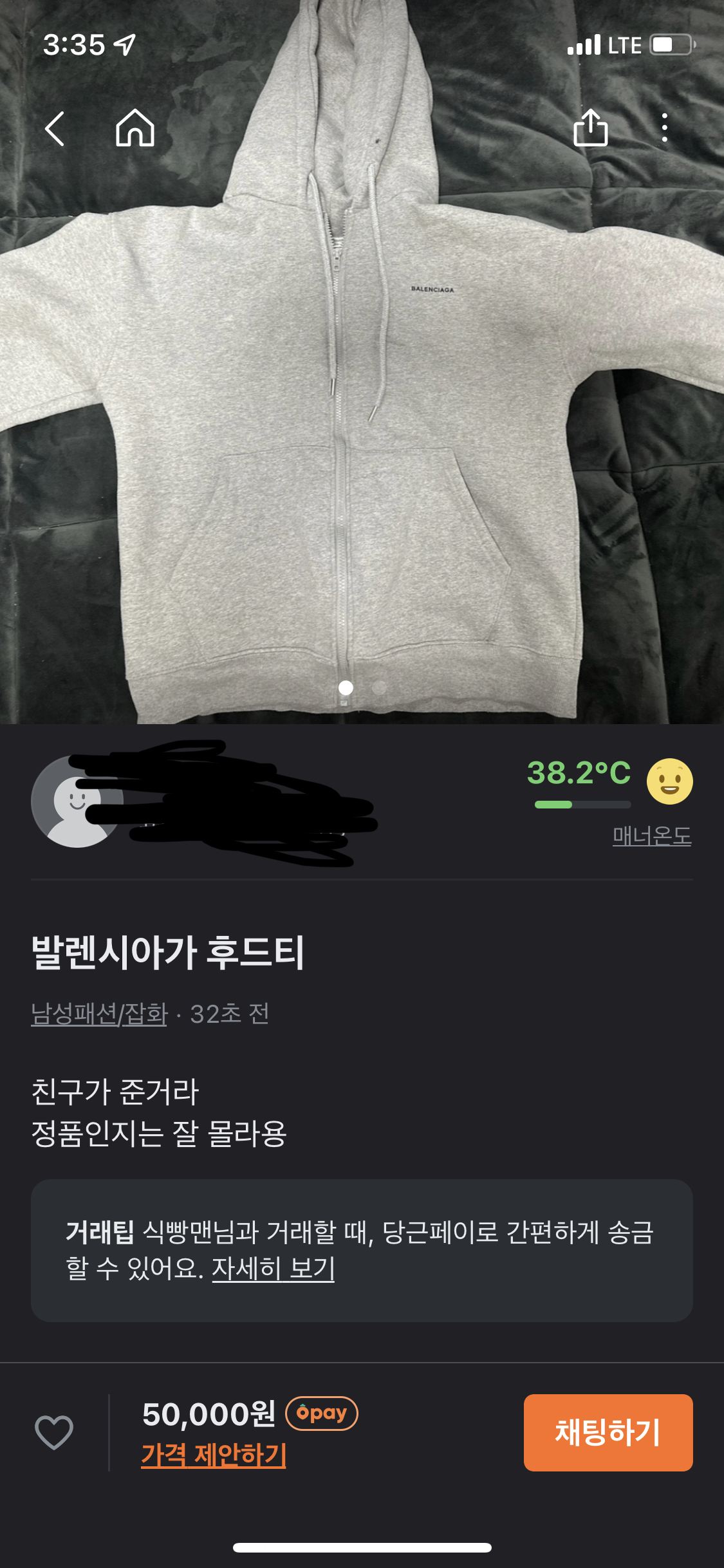Share this Balenciaga hoodie listing

pyautogui.click(x=590, y=127)
